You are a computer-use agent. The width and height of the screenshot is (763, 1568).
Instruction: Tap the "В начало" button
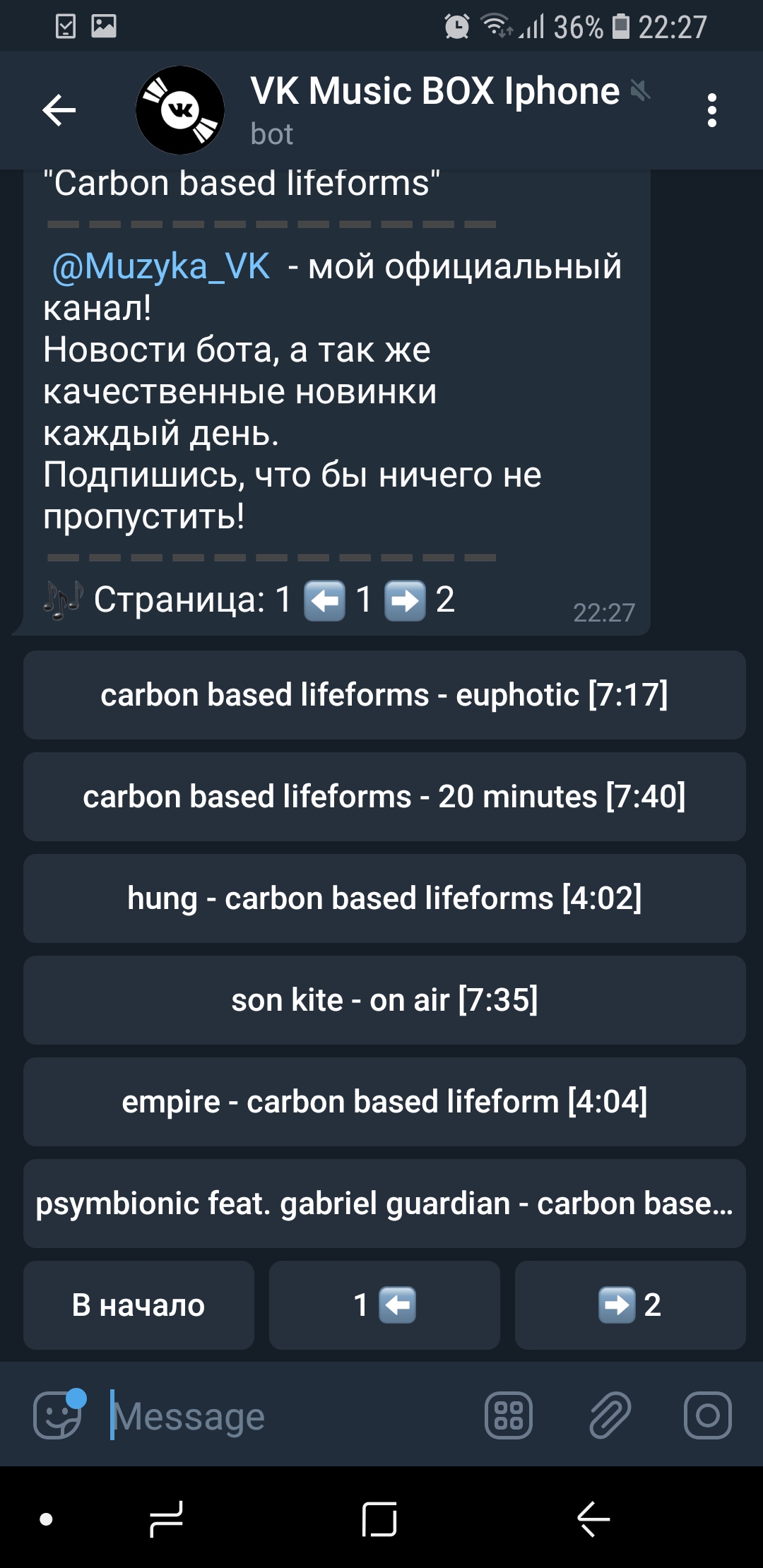[138, 1305]
